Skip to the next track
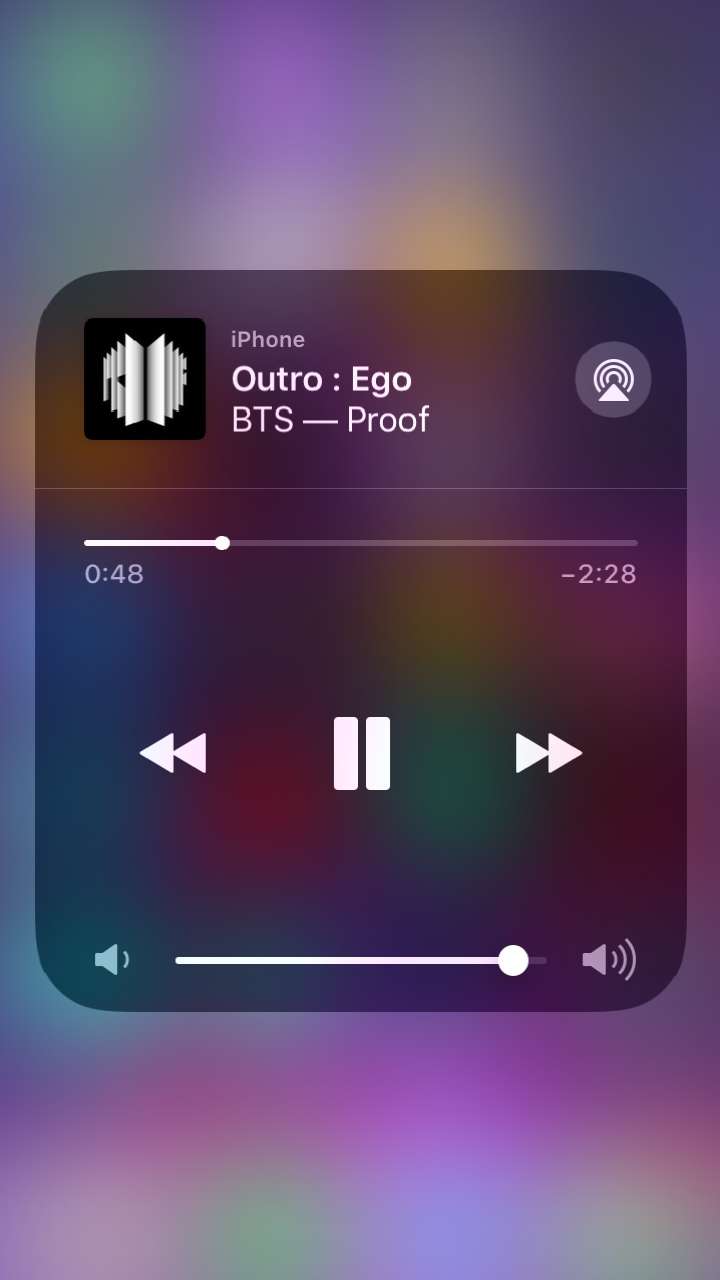720x1280 pixels. (x=549, y=753)
